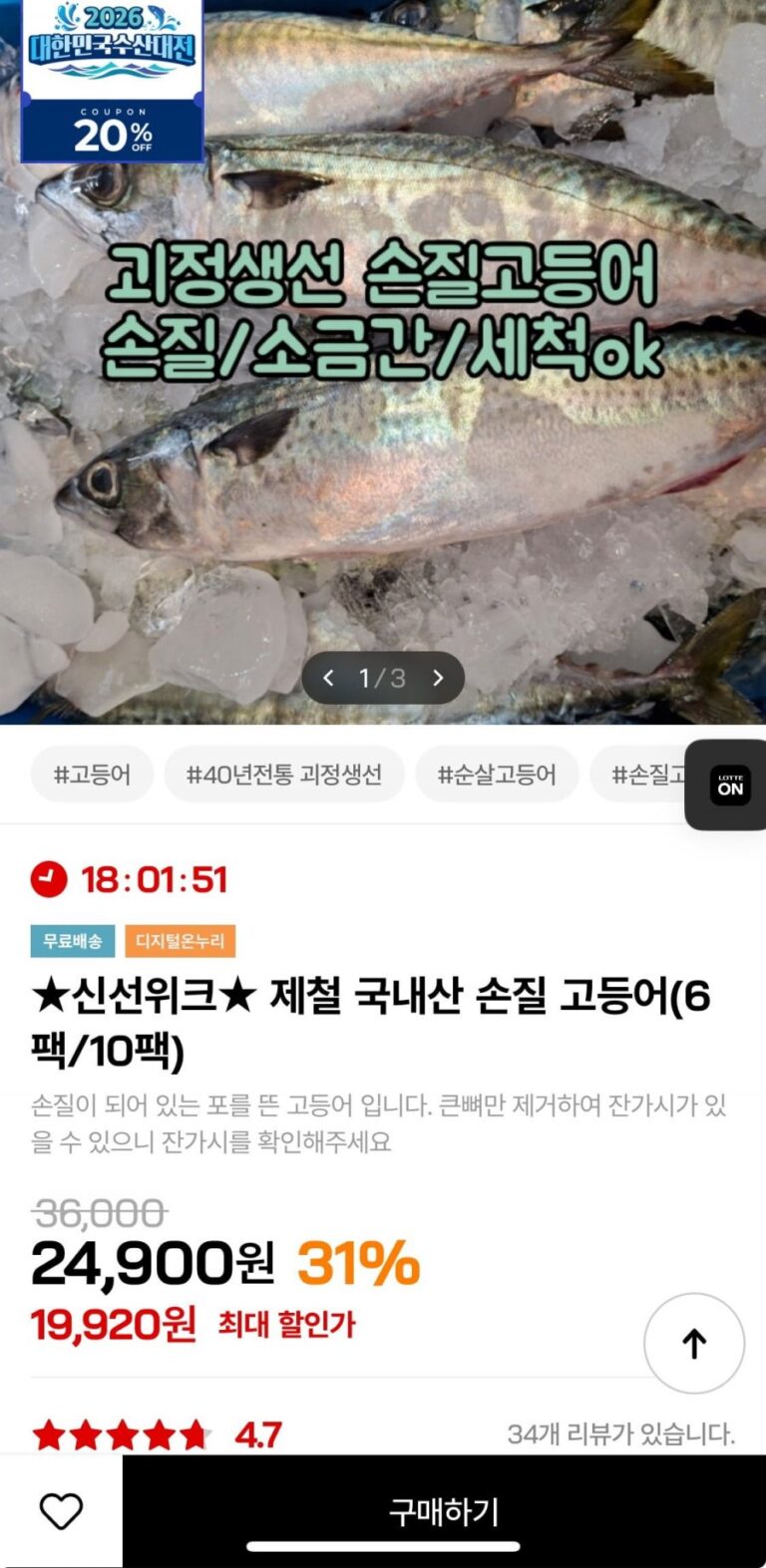Go to the previous product image

[328, 678]
